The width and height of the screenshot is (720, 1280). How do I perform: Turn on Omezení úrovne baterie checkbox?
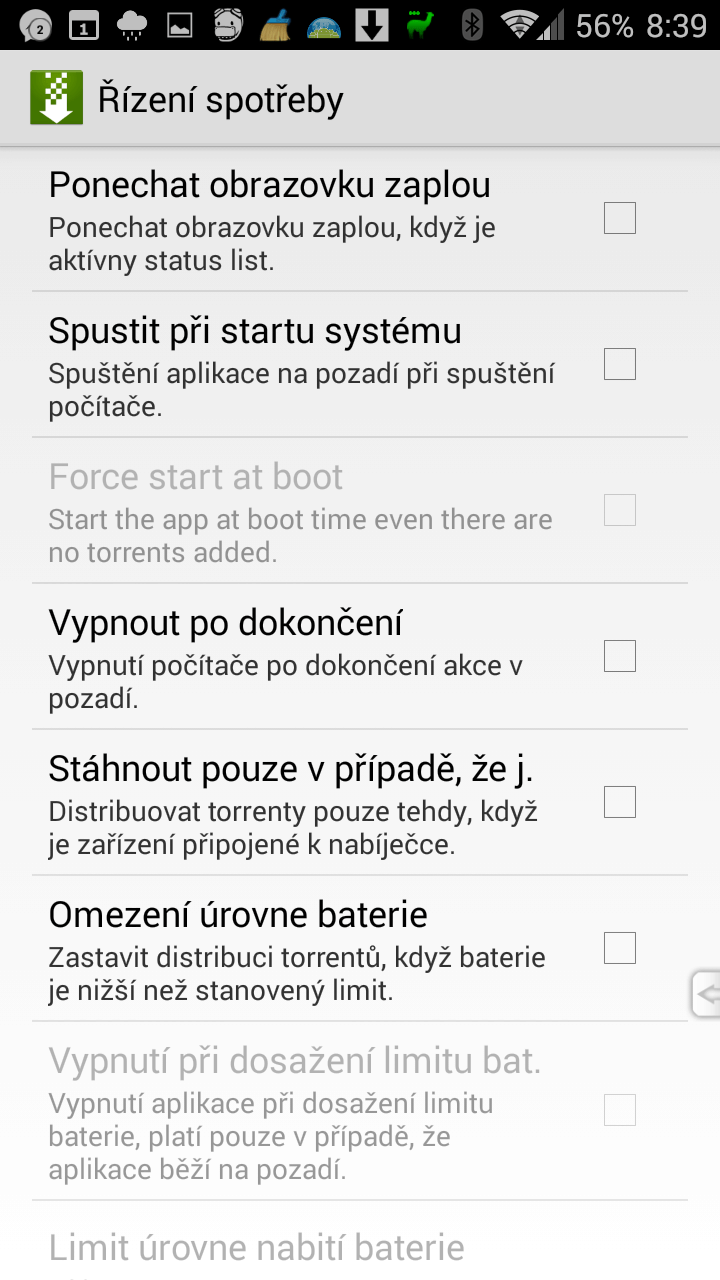(620, 948)
